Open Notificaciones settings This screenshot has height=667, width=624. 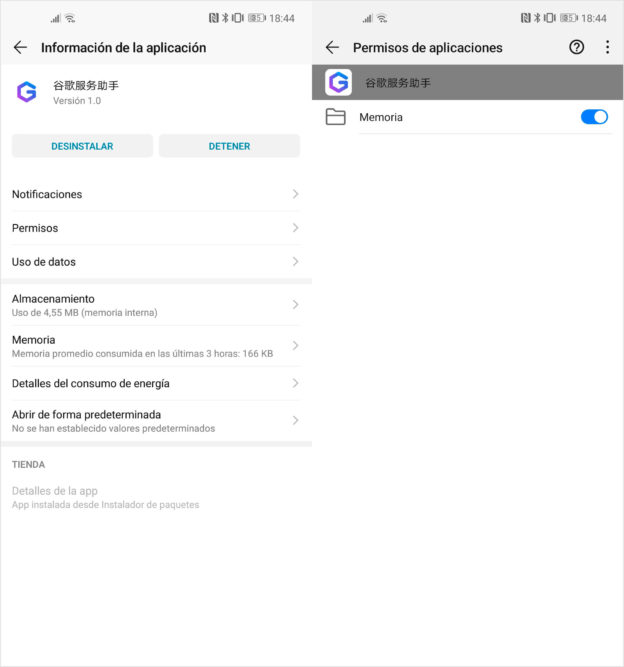point(155,194)
